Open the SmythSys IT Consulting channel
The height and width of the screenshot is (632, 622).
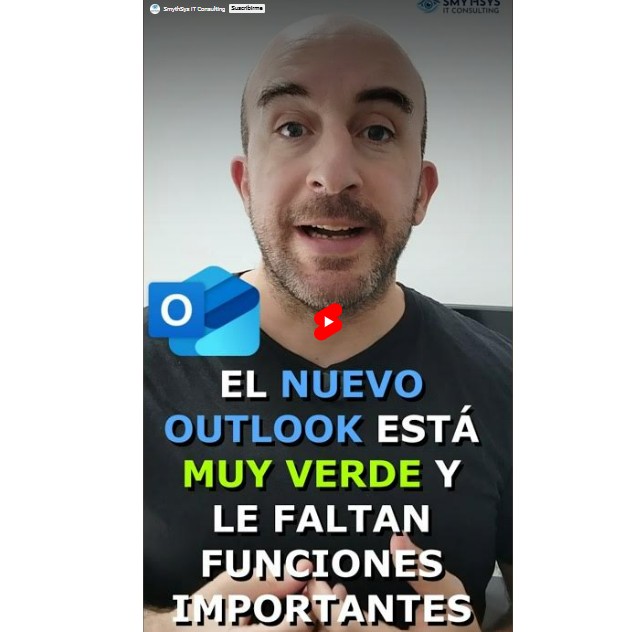click(x=192, y=8)
